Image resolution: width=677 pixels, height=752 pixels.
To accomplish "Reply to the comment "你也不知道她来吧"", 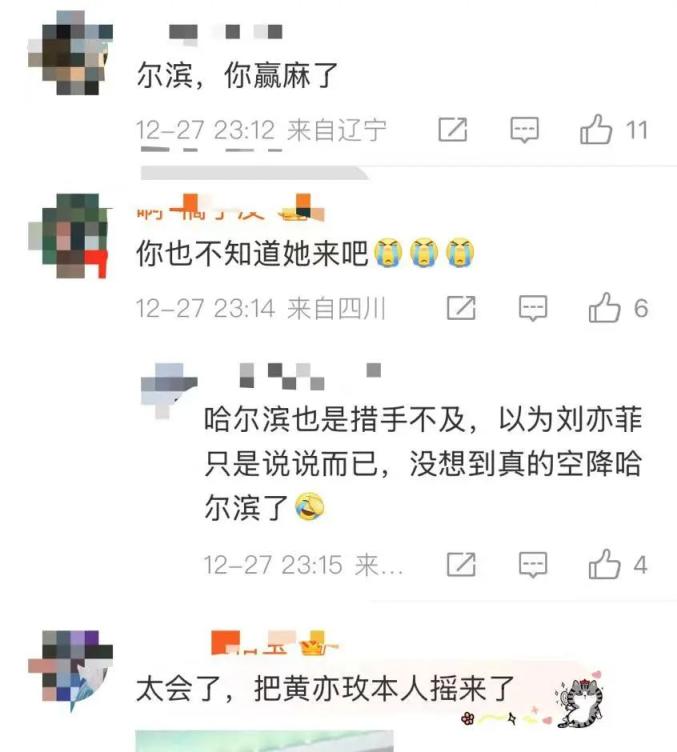I will pyautogui.click(x=532, y=309).
